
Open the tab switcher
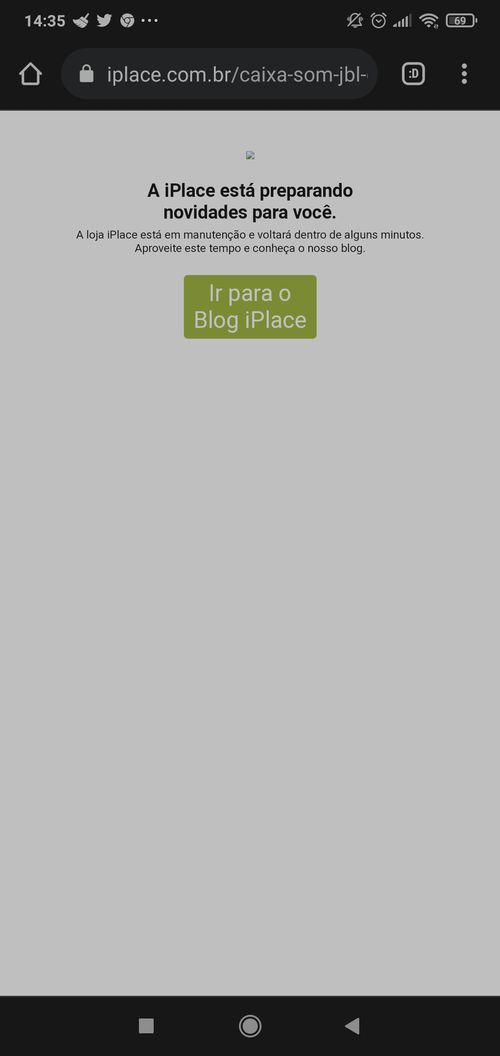(413, 74)
